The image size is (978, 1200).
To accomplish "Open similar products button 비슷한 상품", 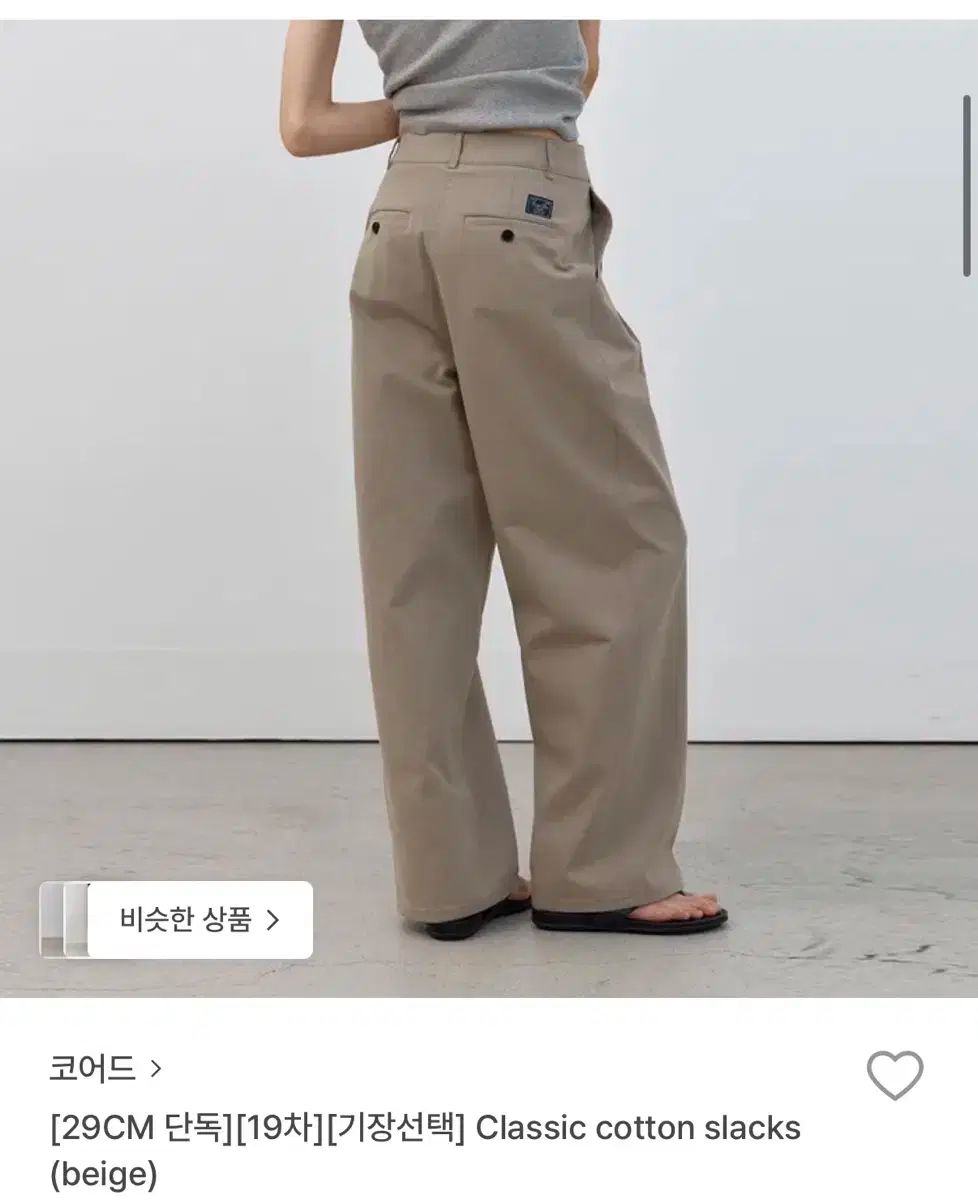I will [x=198, y=919].
